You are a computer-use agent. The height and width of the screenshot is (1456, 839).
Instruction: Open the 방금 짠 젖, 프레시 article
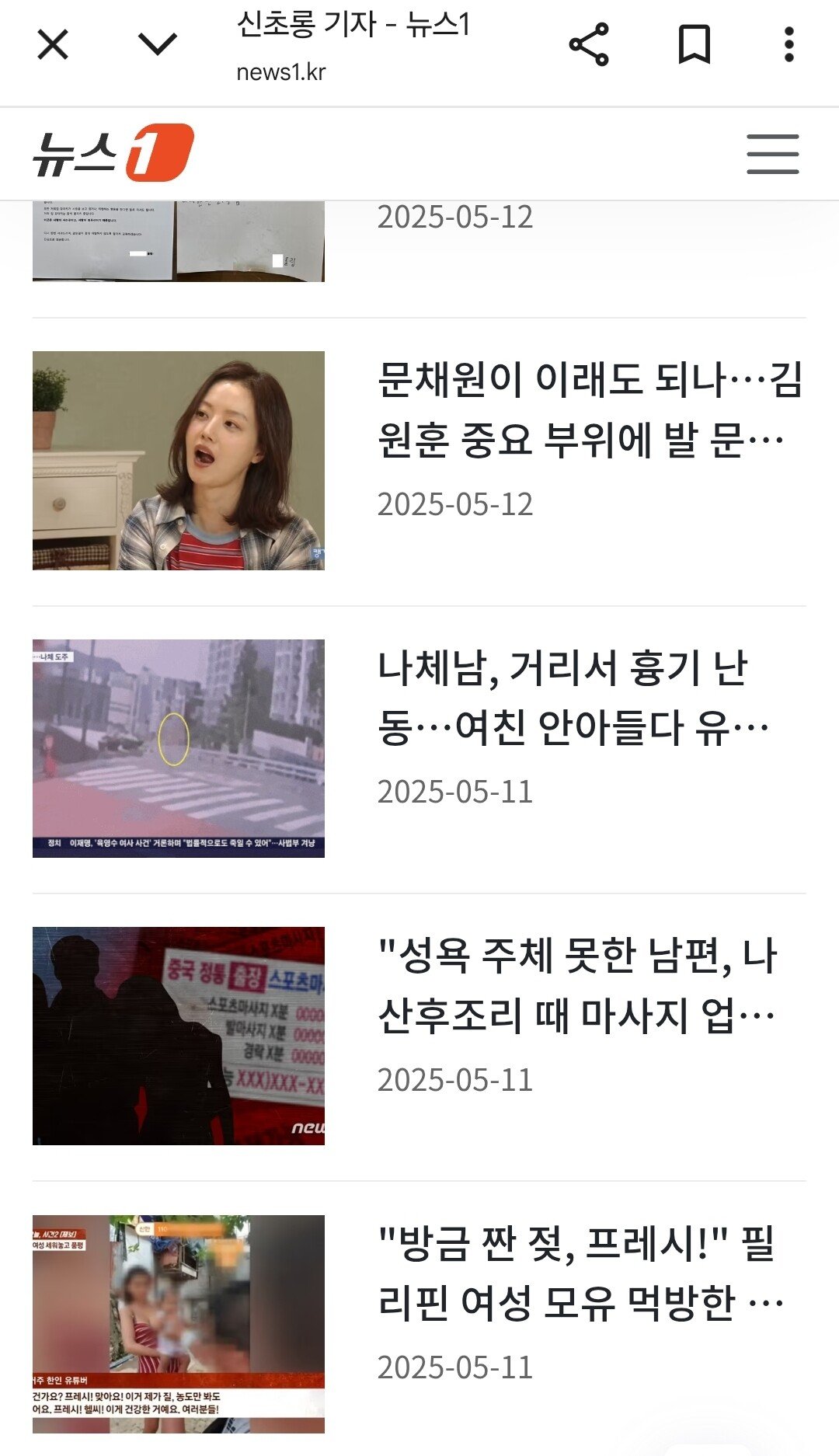580,1273
